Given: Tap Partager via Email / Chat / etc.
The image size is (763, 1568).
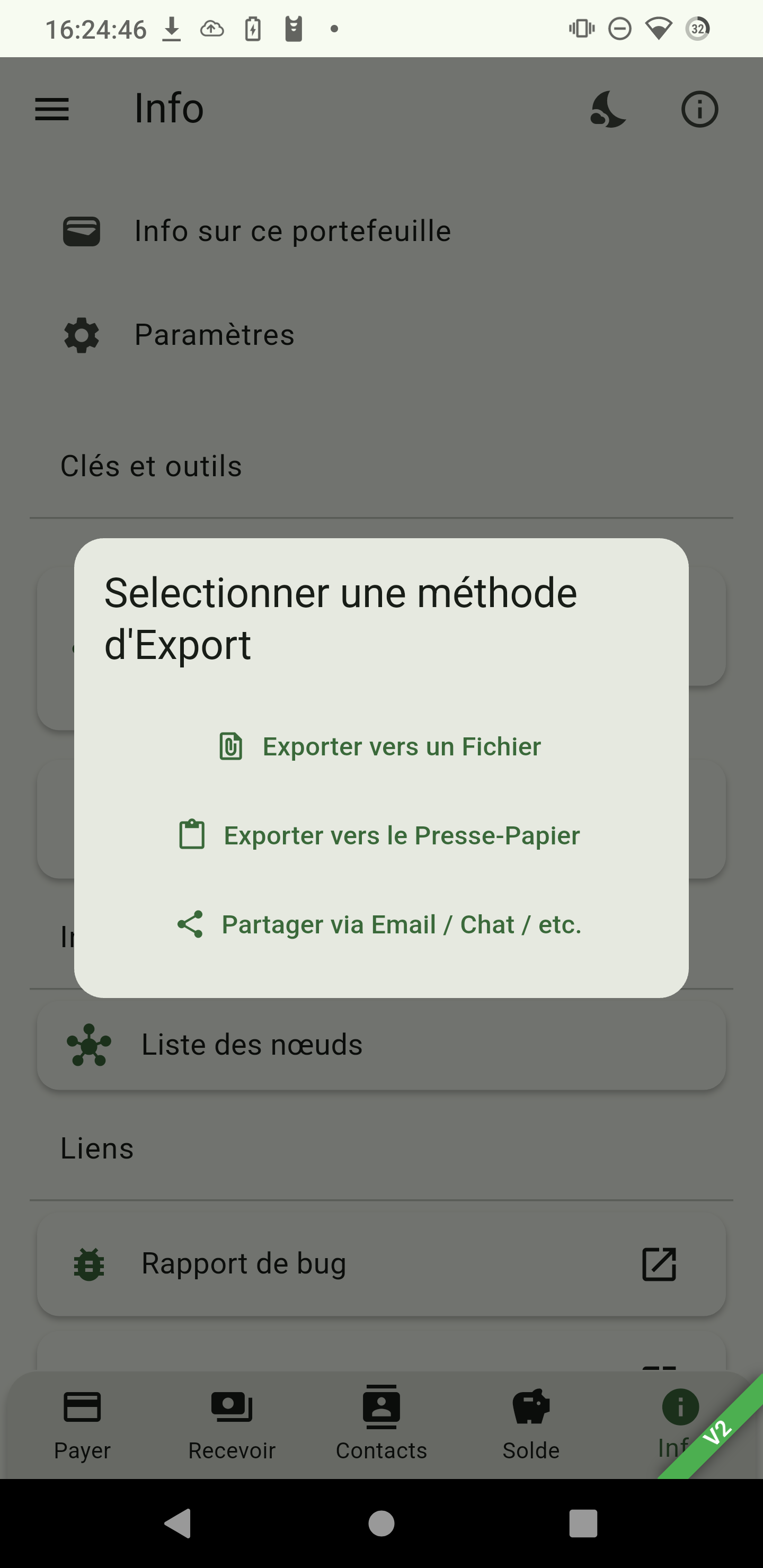Looking at the screenshot, I should (x=380, y=924).
